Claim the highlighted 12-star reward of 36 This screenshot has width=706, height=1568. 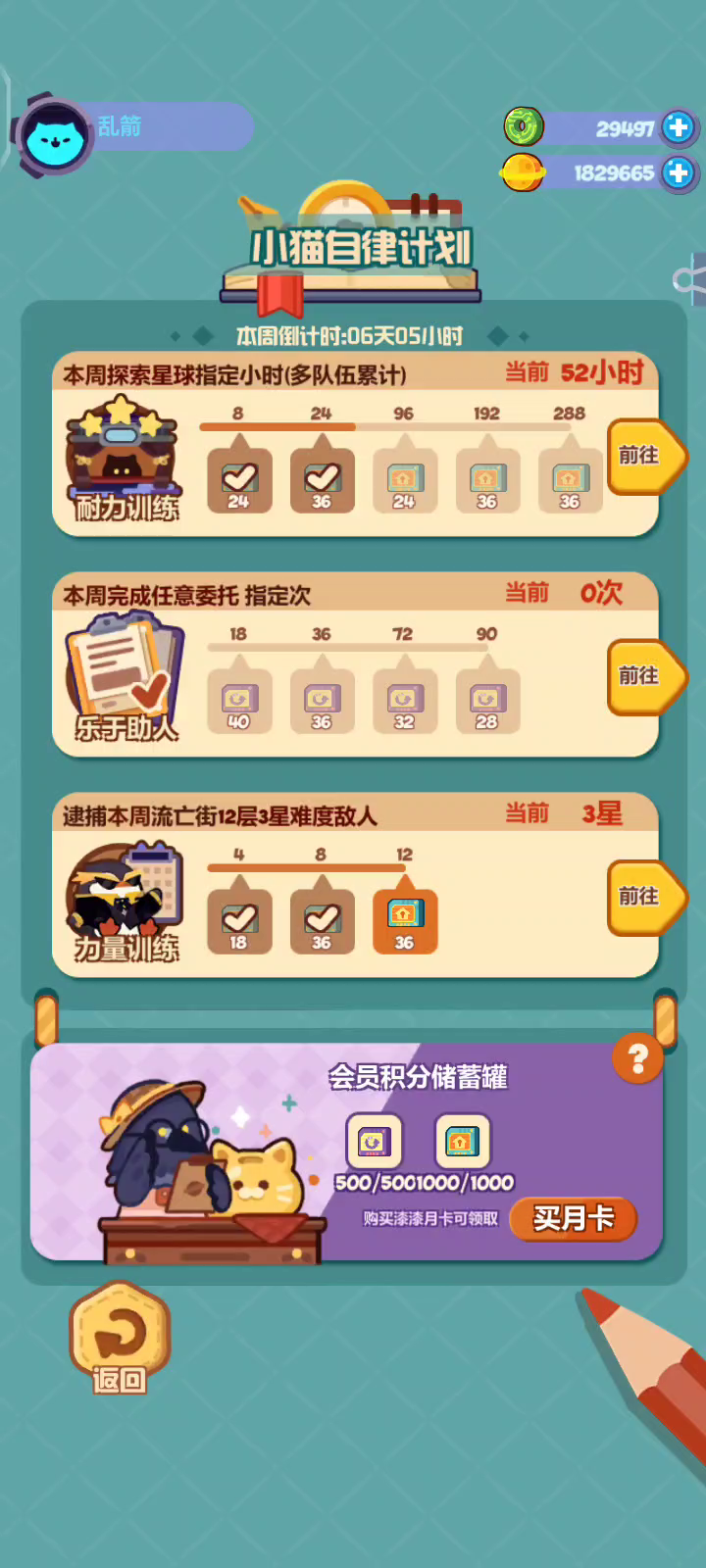[x=405, y=921]
